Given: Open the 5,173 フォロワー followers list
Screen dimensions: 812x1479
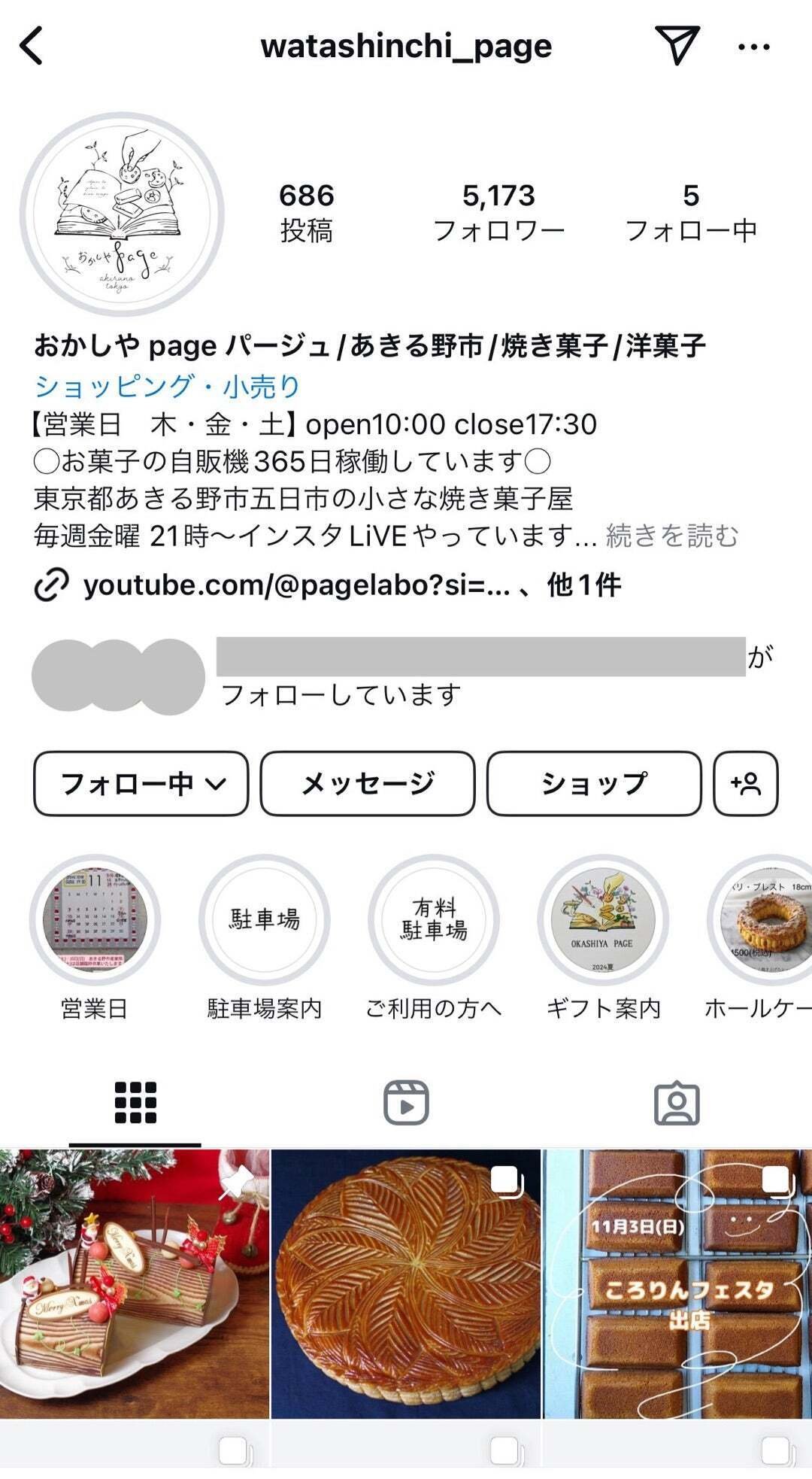Looking at the screenshot, I should click(x=498, y=213).
